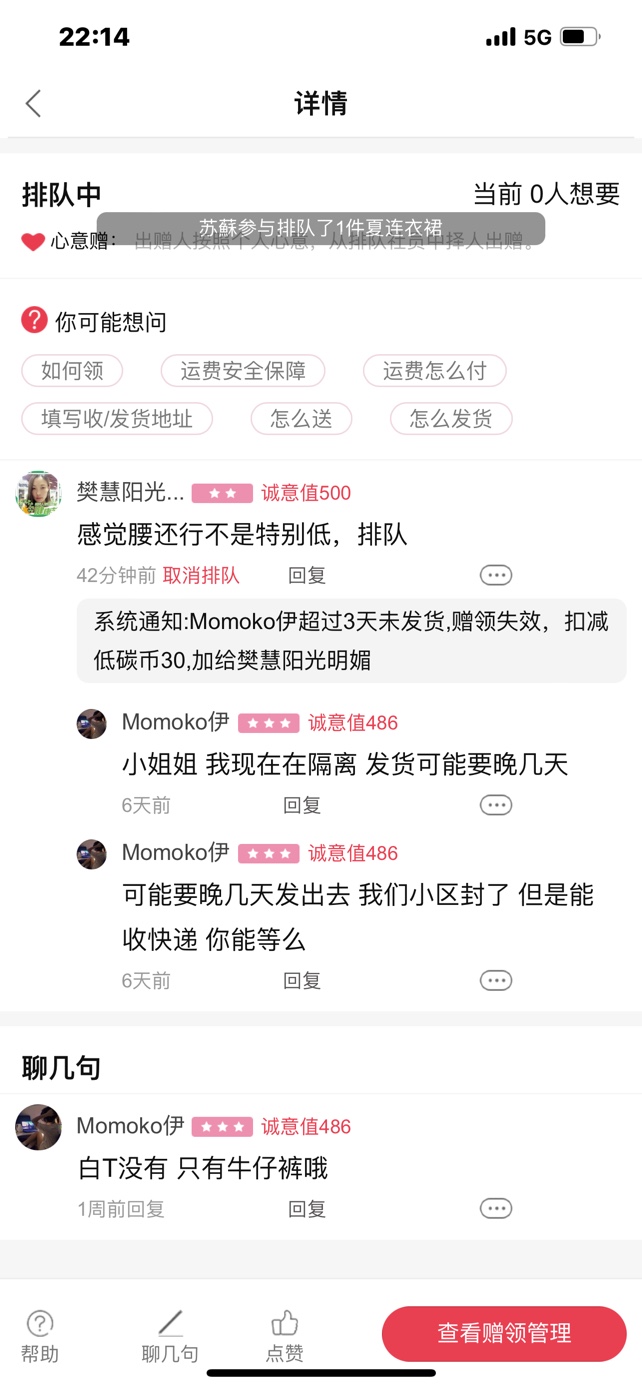Screen dimensions: 642x1389
Task: Open the 运费安全保障 chip
Action: pos(243,371)
